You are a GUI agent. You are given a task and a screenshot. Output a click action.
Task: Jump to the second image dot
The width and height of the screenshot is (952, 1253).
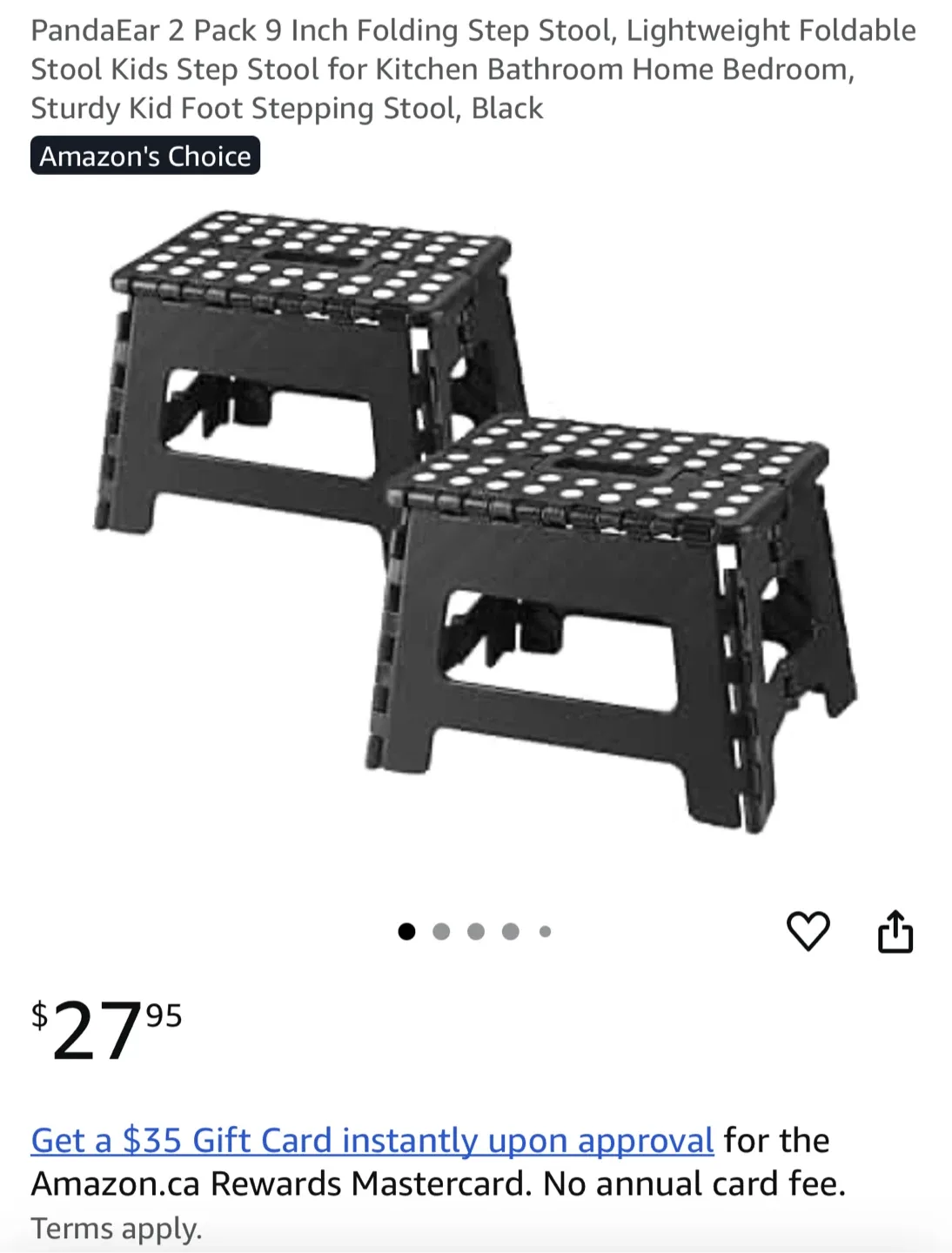pyautogui.click(x=441, y=932)
